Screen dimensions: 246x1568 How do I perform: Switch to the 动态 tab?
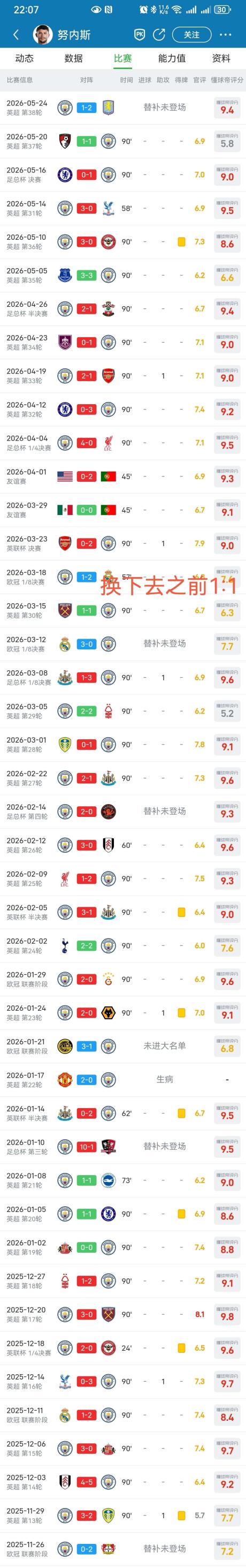(24, 58)
